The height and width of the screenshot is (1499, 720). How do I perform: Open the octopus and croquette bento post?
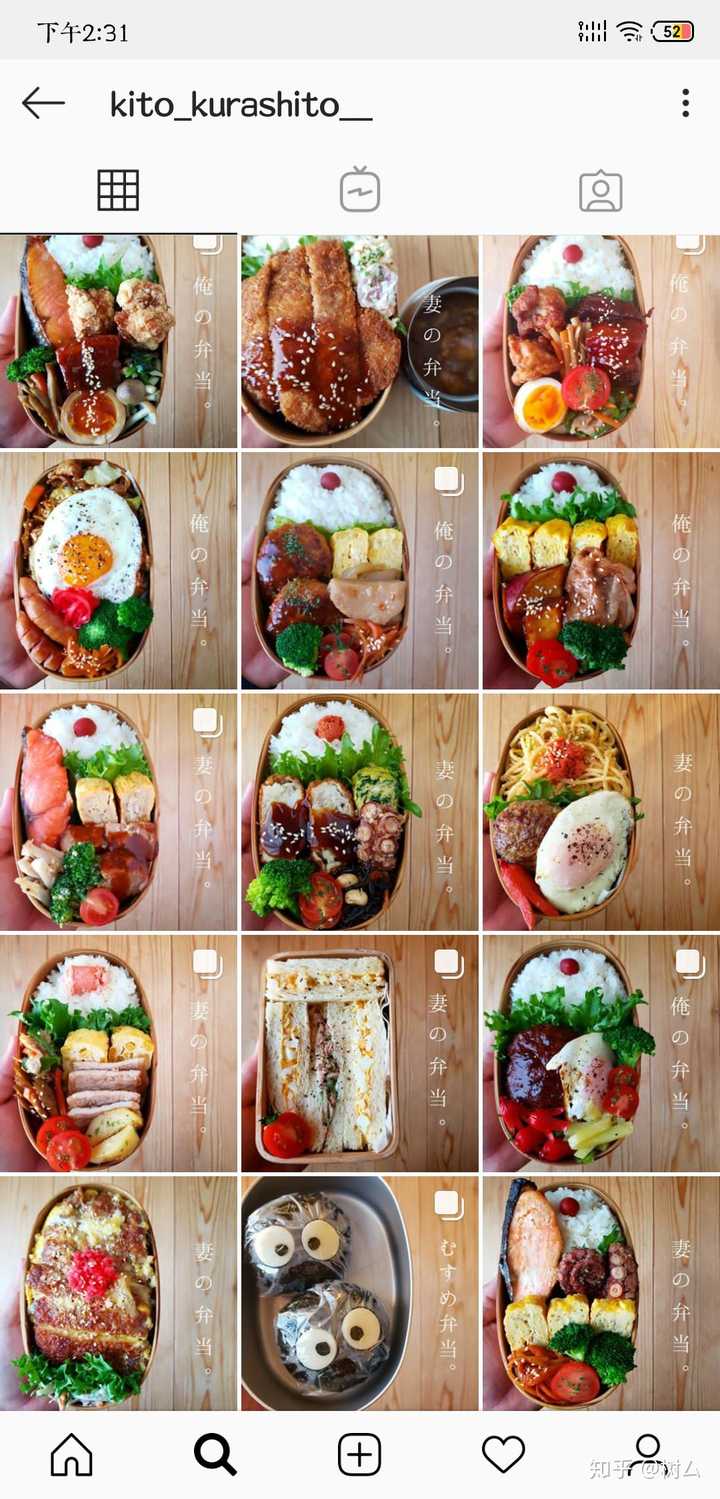pyautogui.click(x=359, y=811)
